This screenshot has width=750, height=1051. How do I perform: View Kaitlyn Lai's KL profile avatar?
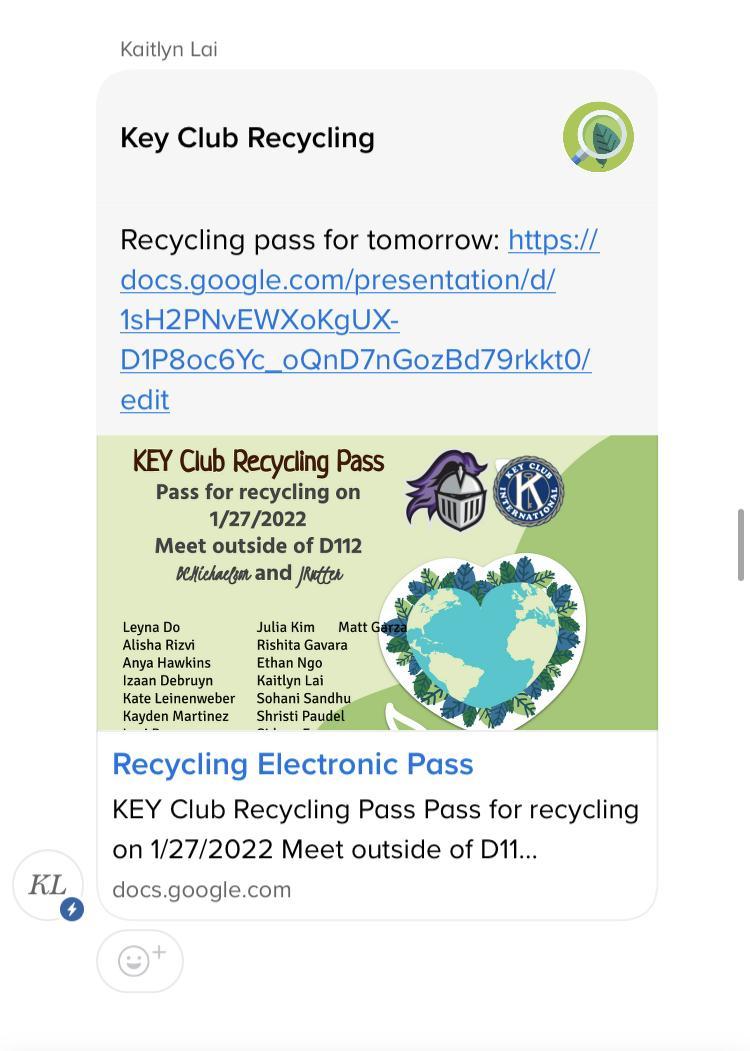(x=47, y=885)
